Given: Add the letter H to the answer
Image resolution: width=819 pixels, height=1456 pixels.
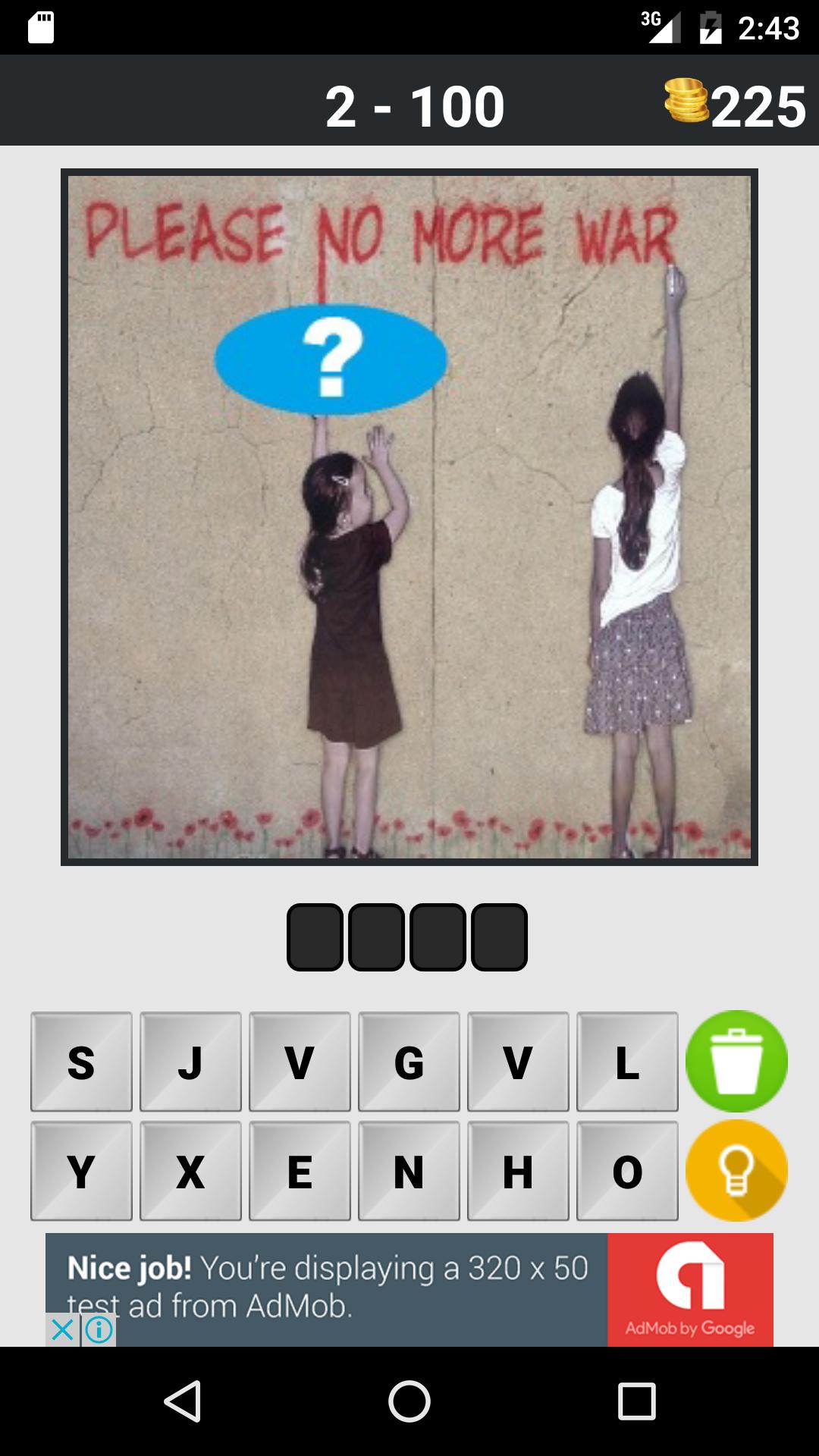Looking at the screenshot, I should [518, 1171].
